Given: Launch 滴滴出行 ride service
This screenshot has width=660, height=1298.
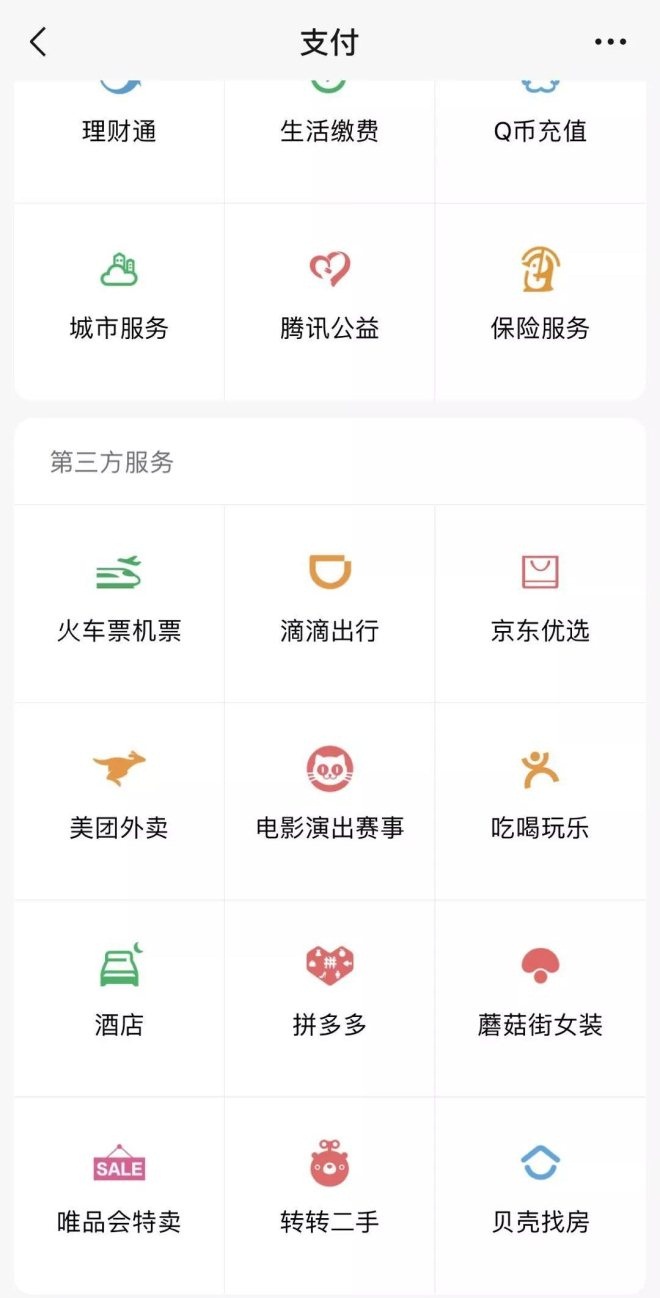Looking at the screenshot, I should (x=330, y=603).
